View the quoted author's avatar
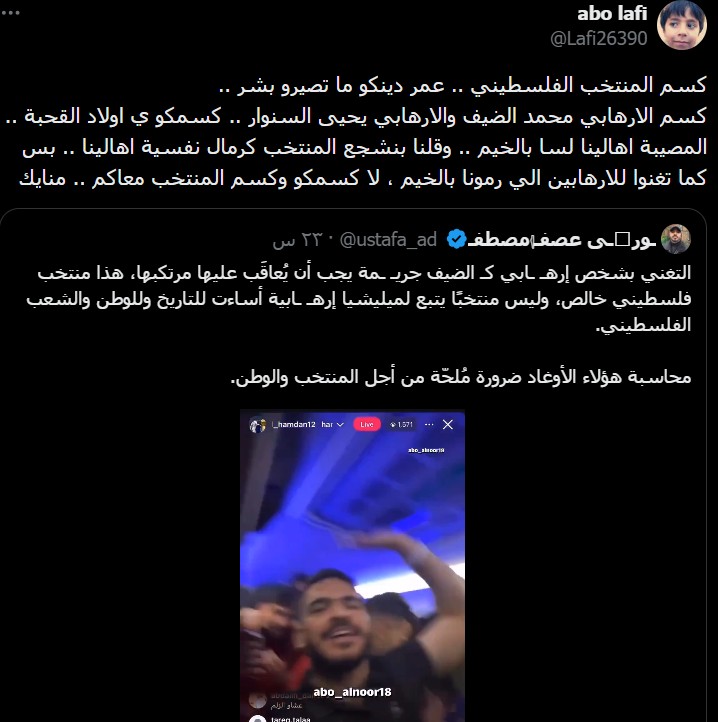The image size is (718, 722). coord(677,242)
